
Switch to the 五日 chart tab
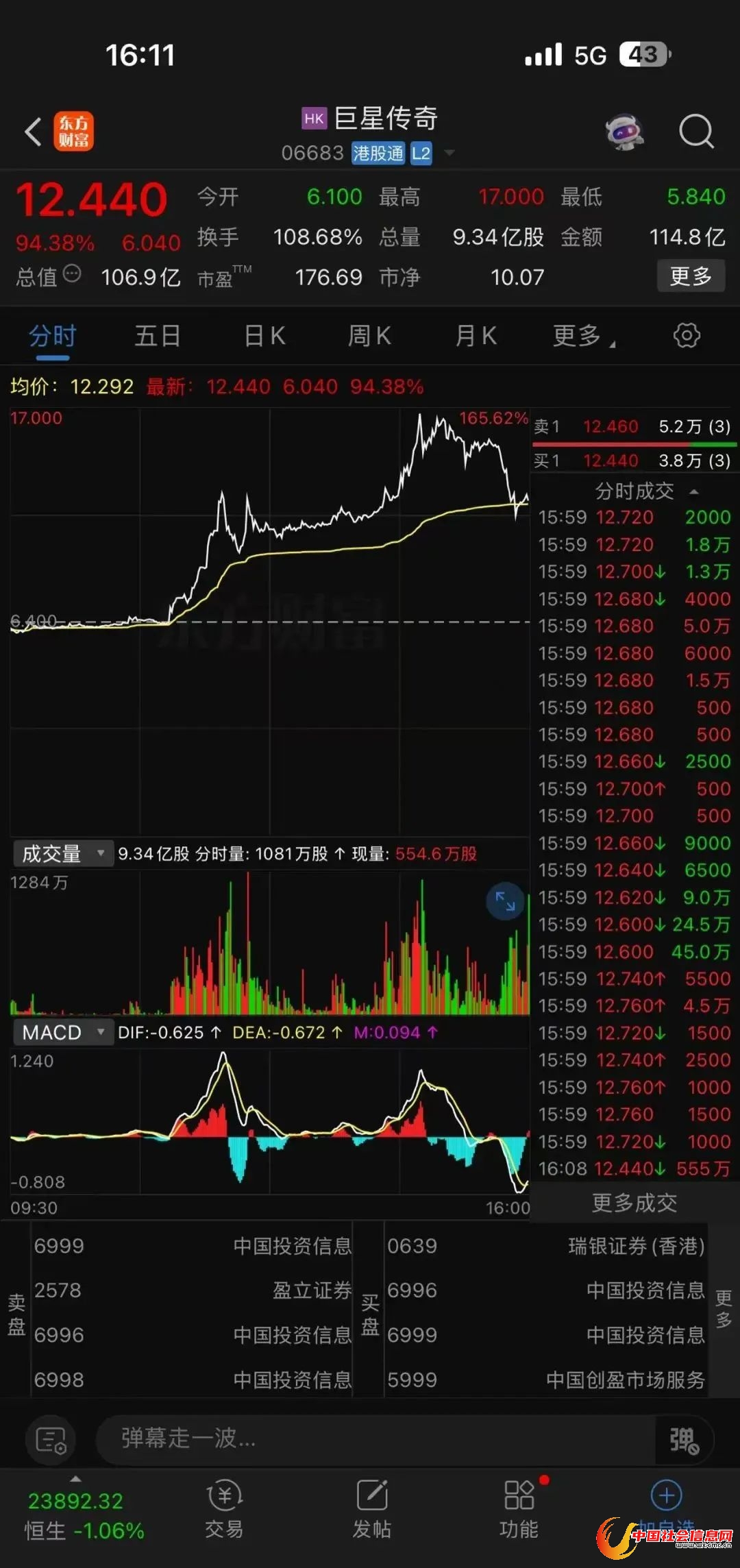point(158,336)
